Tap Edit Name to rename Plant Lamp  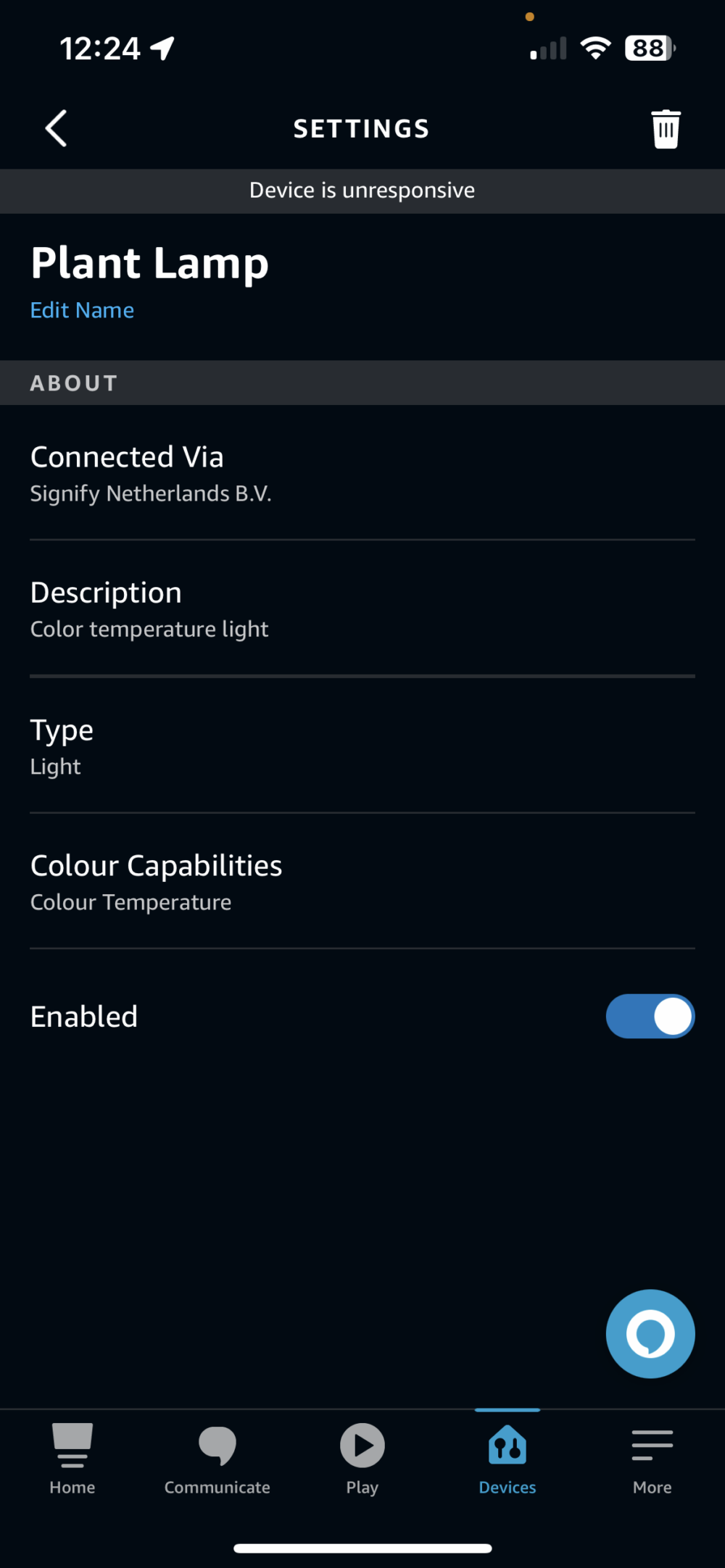(82, 309)
